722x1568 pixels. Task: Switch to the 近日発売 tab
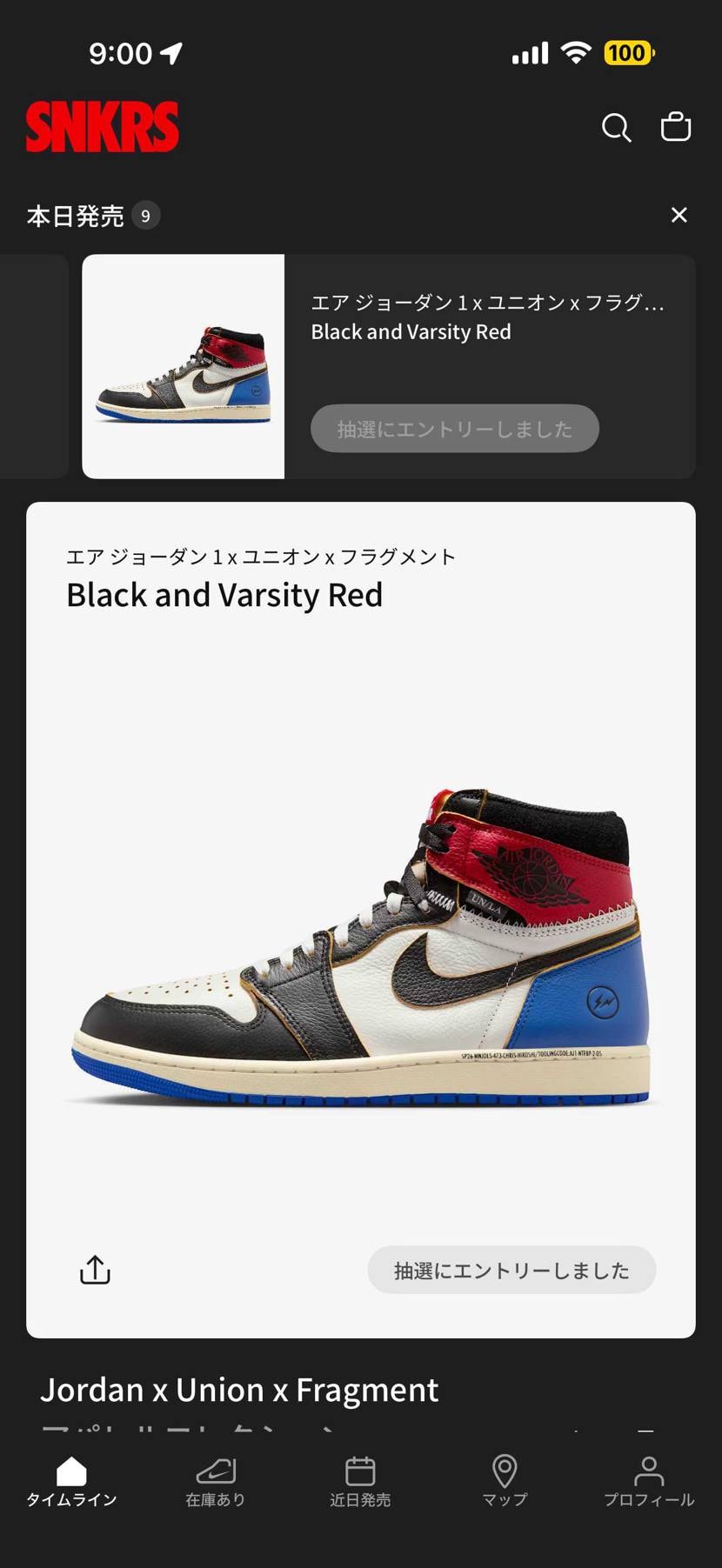(360, 1482)
